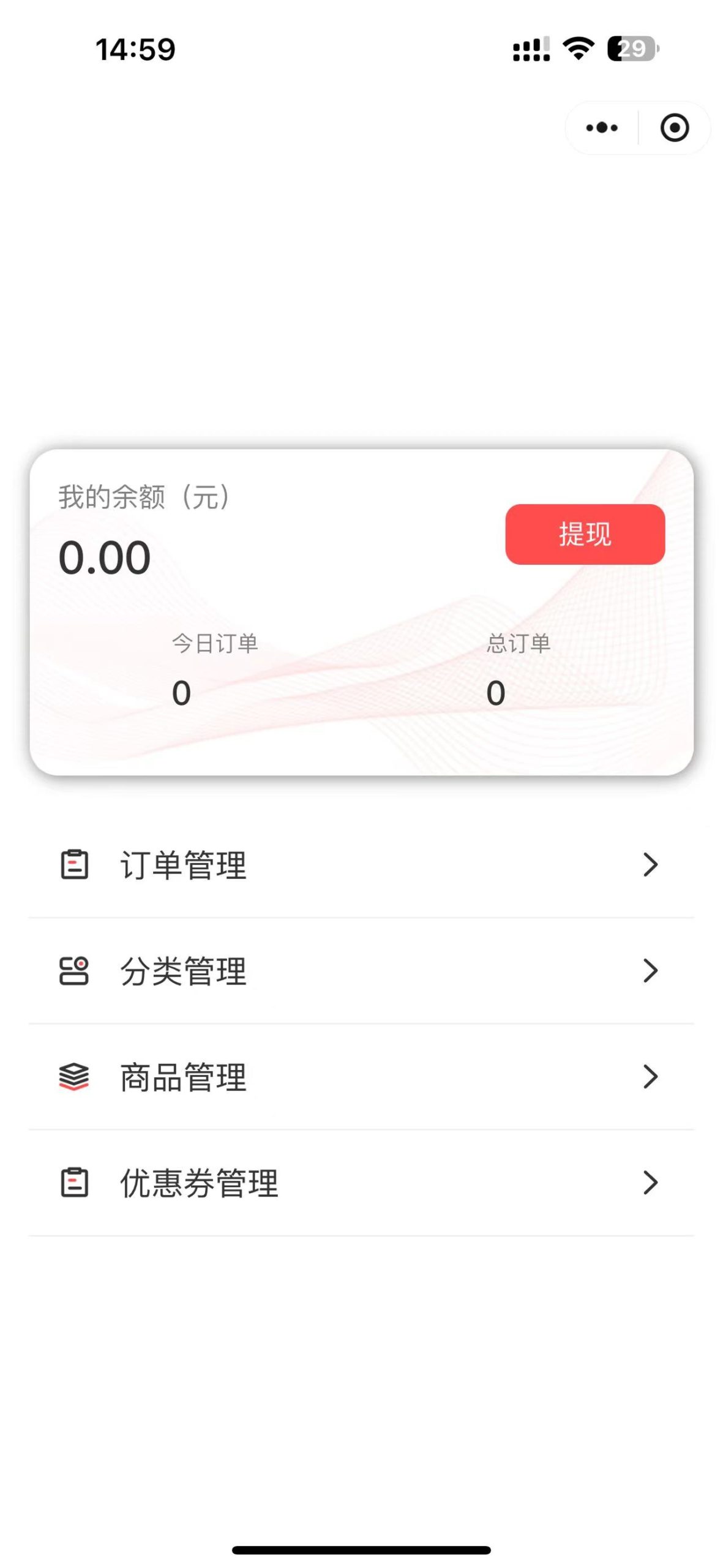Select the 分类管理 category icon
This screenshot has height=1568, width=723.
coord(73,970)
